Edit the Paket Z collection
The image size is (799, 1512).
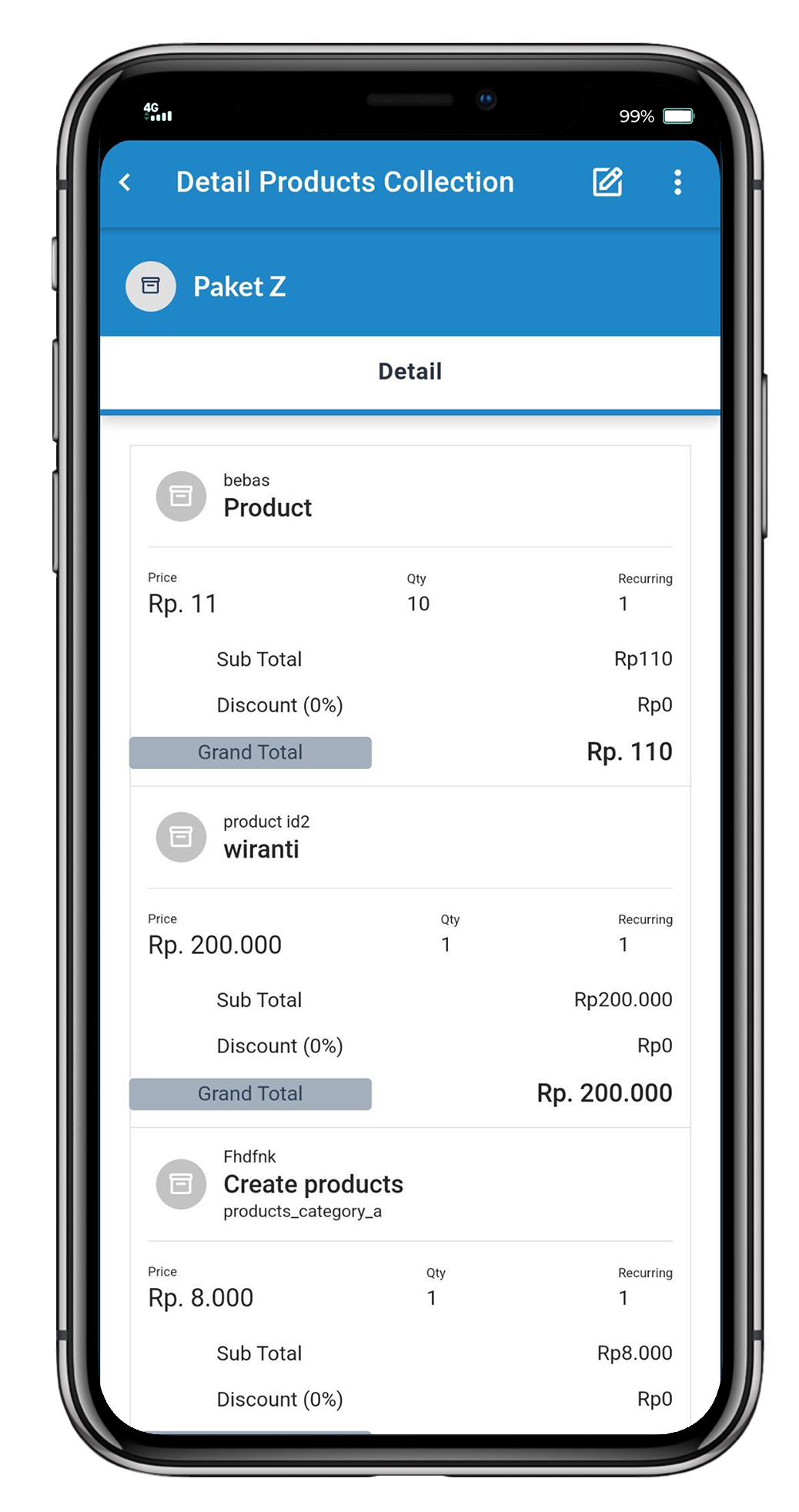[607, 182]
